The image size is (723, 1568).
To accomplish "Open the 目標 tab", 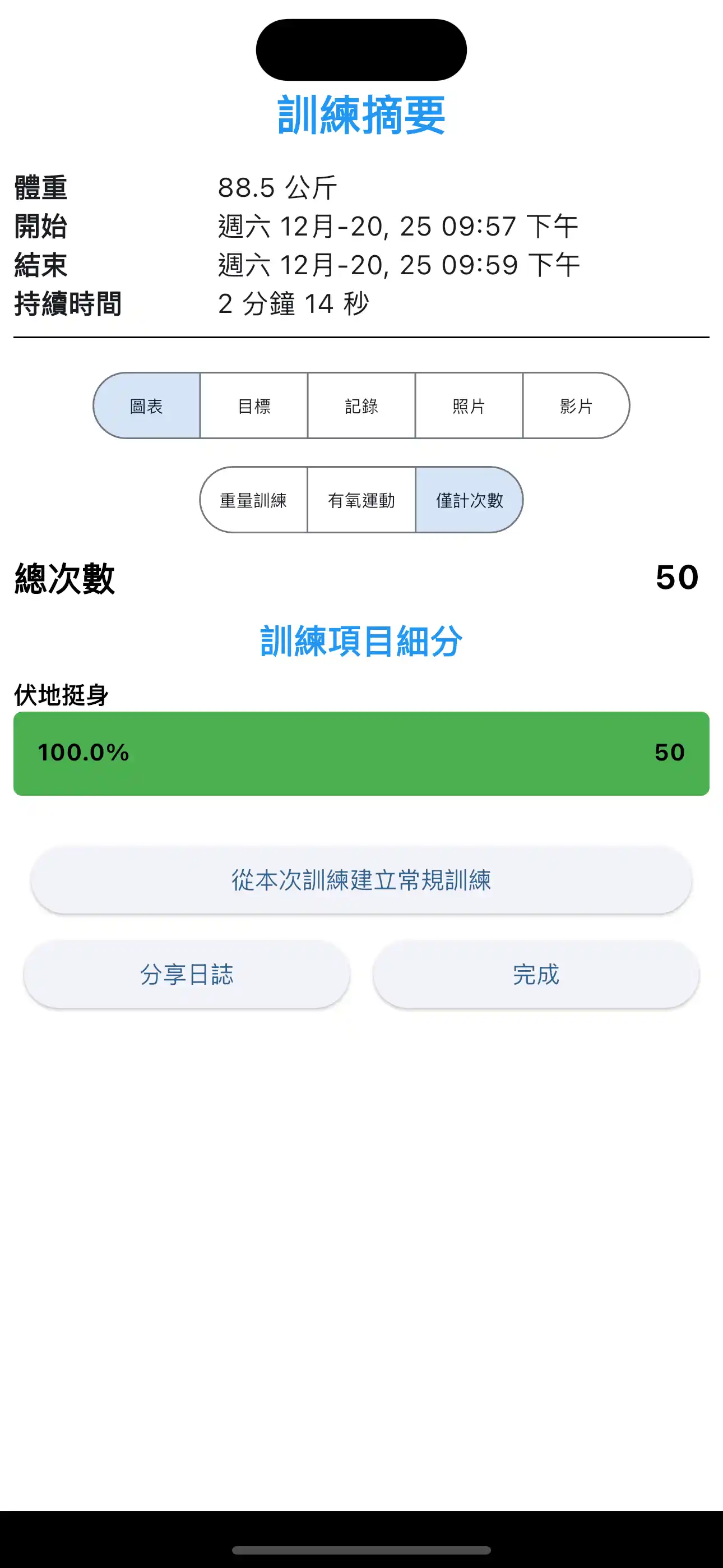I will tap(254, 405).
